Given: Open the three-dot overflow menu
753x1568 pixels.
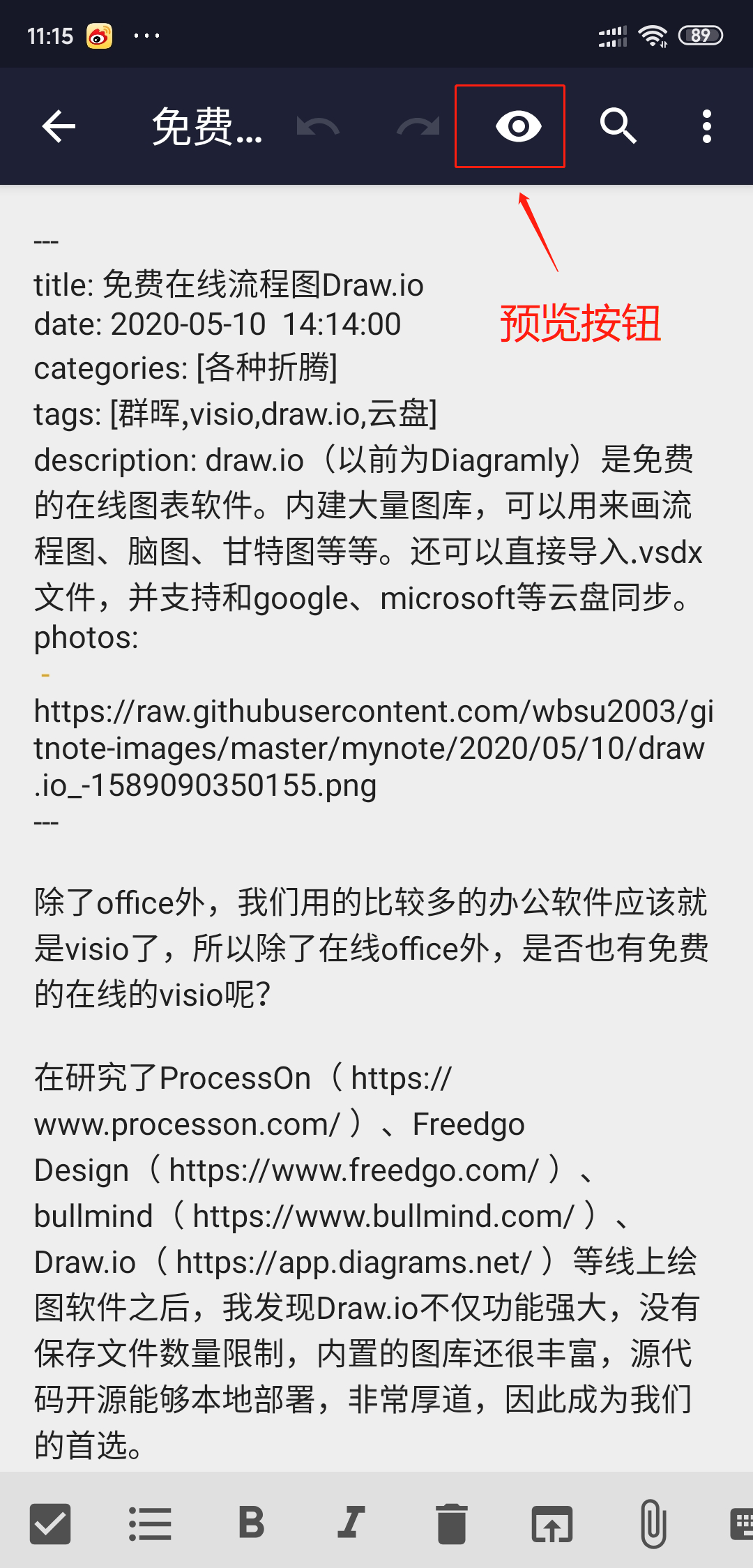Looking at the screenshot, I should 706,126.
